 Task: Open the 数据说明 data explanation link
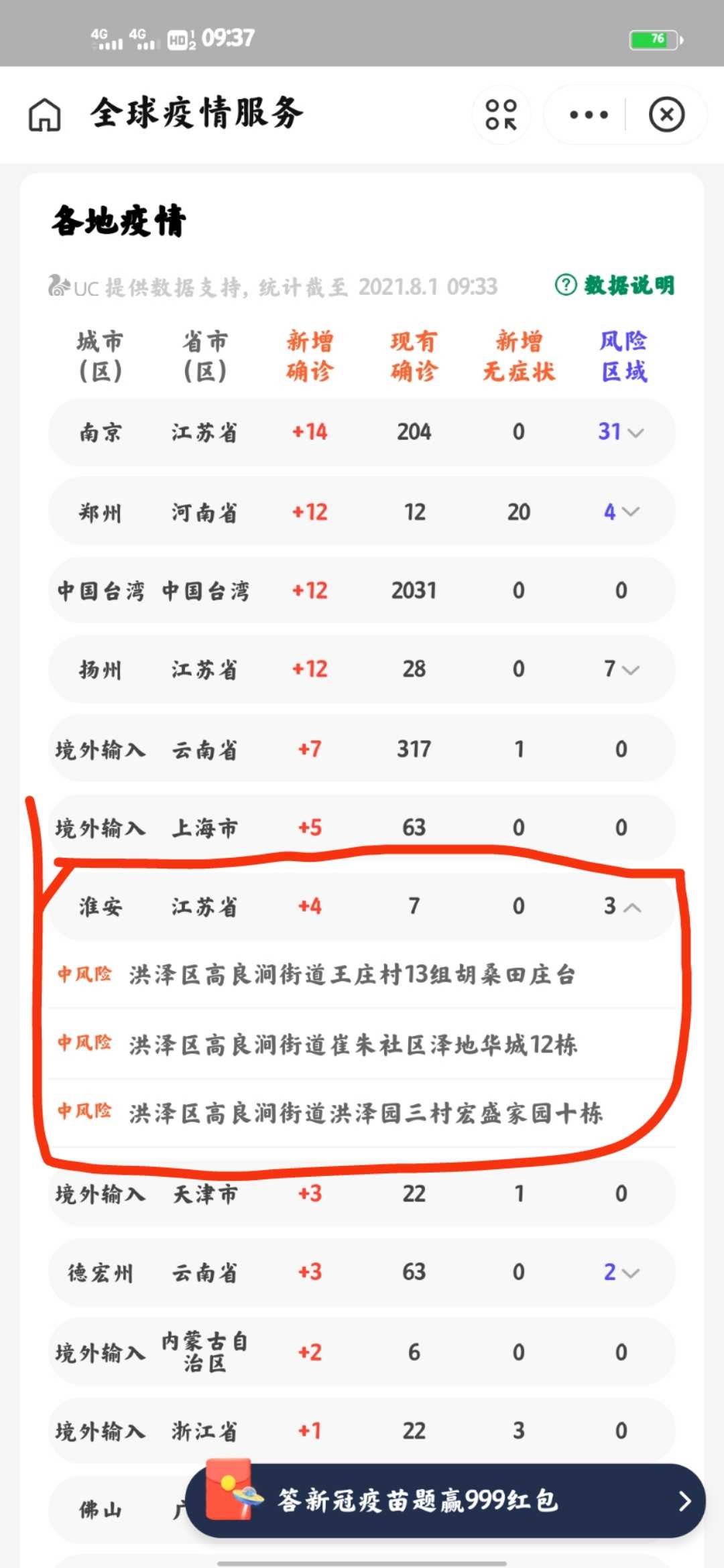tap(615, 285)
